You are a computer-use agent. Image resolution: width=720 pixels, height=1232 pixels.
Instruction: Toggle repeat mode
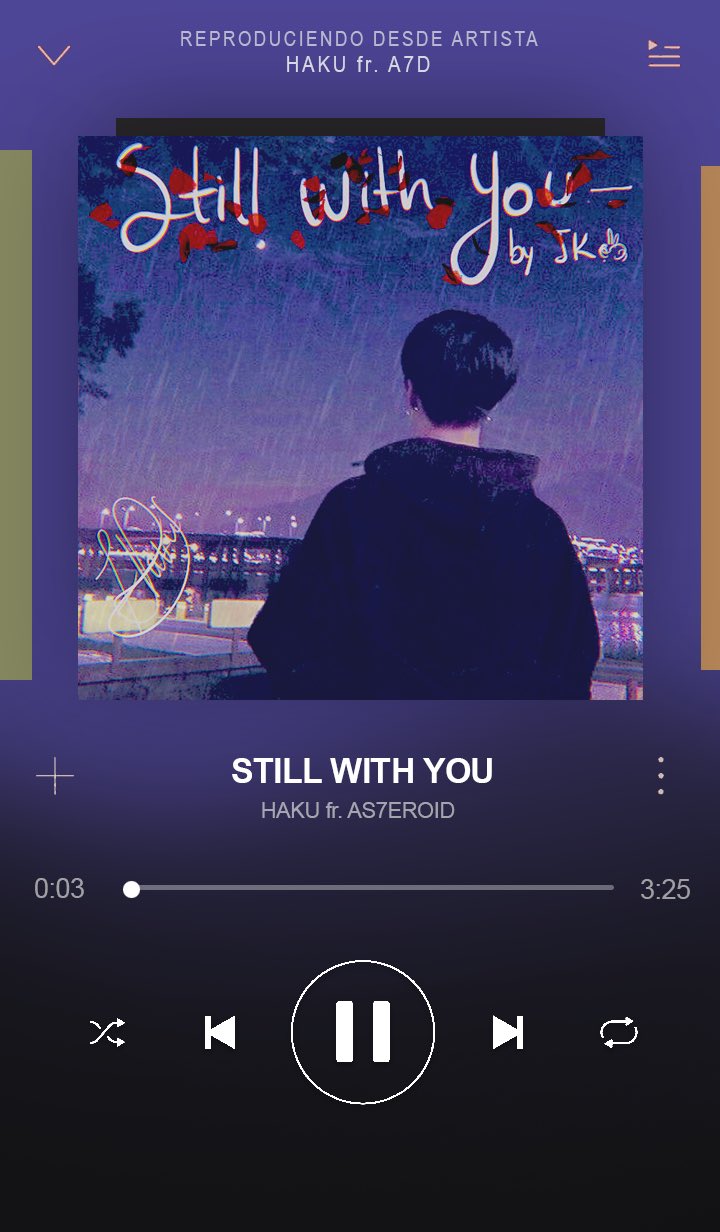618,1032
